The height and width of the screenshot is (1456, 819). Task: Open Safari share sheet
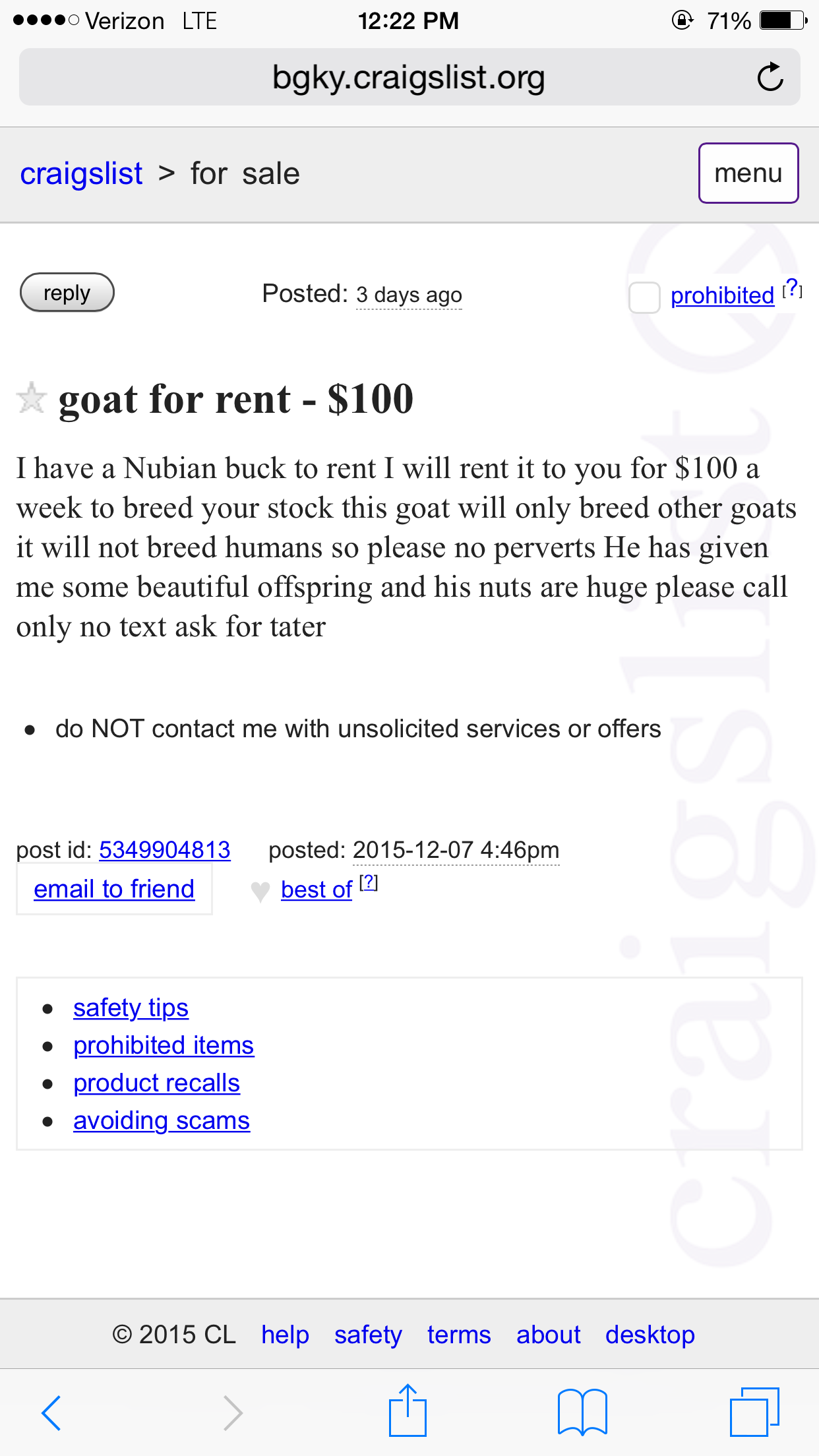(x=408, y=1410)
